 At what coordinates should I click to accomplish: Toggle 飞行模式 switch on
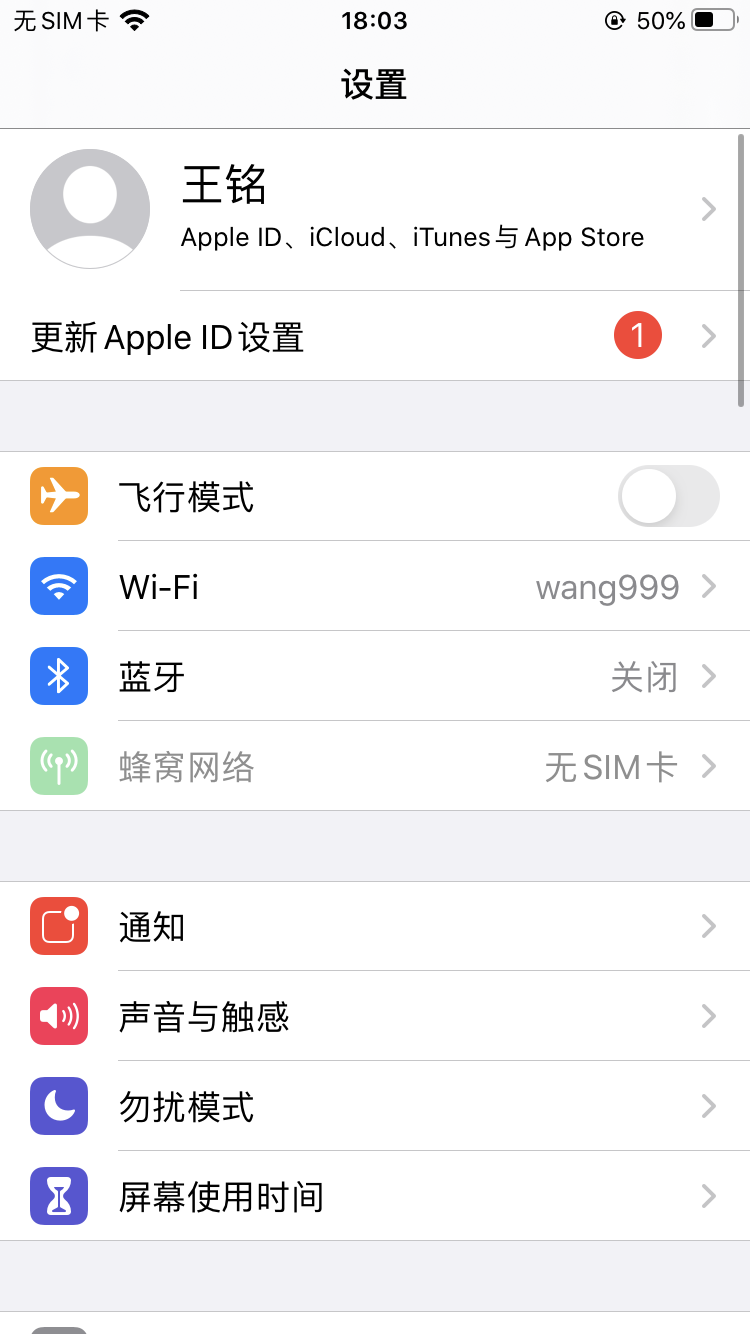(668, 497)
